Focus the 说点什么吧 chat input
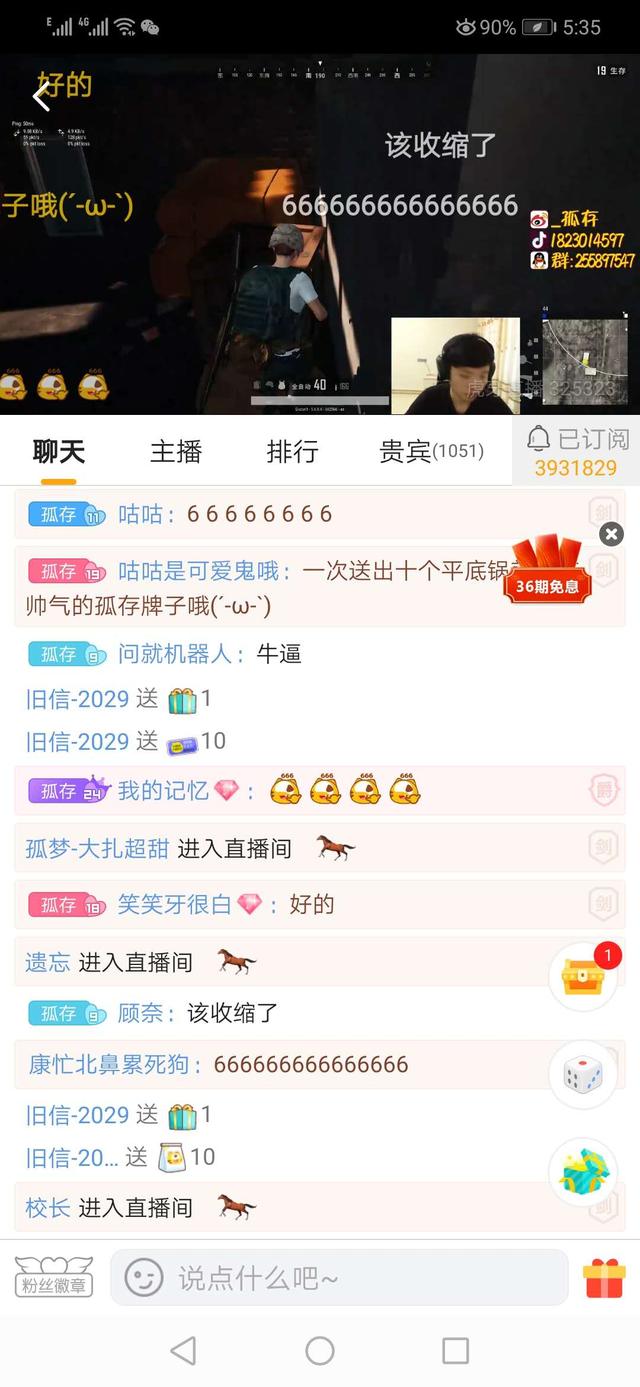 [360, 1277]
